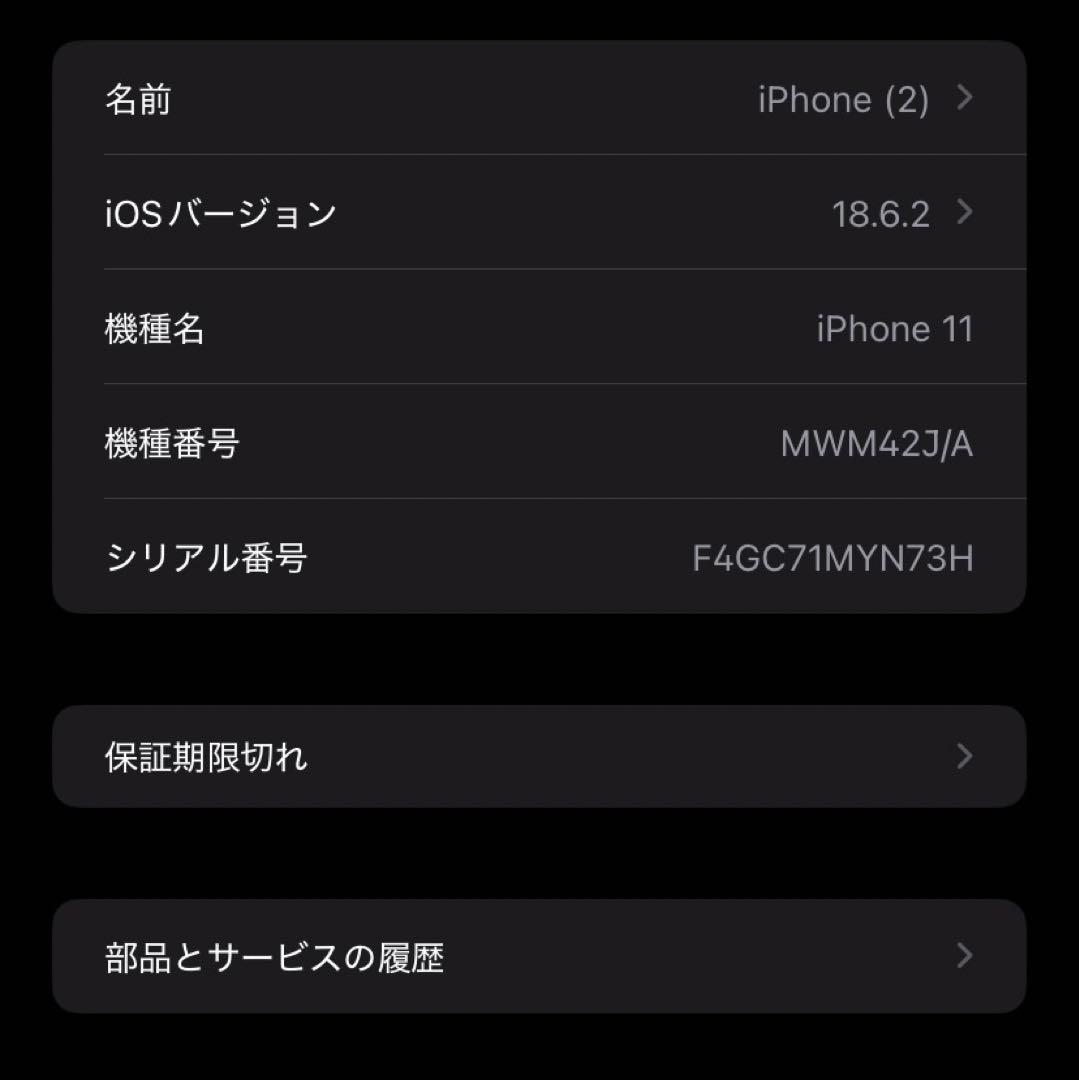
Task: Tap the 名前 label text
Action: coord(140,99)
